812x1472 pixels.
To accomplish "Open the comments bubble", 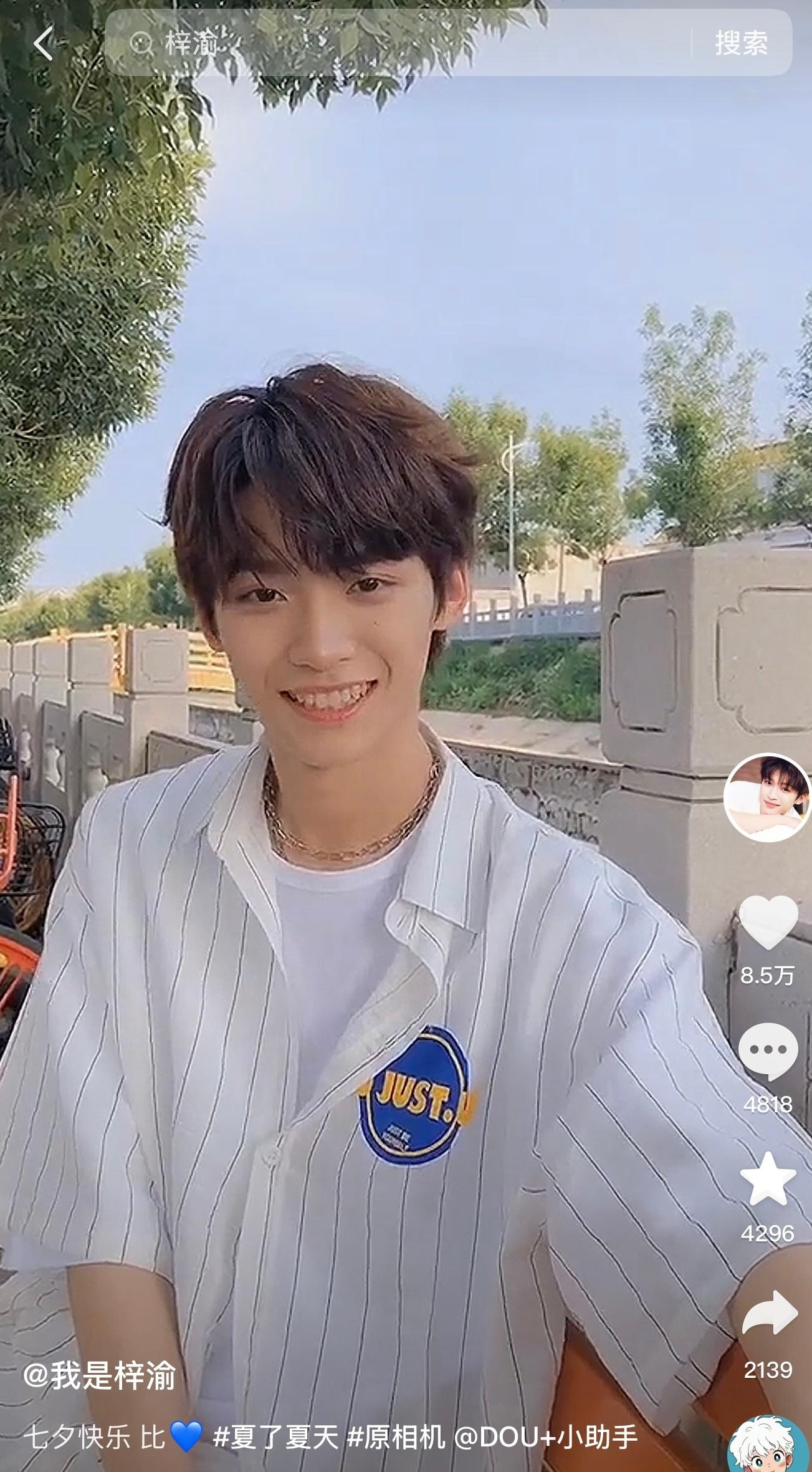I will (768, 1052).
